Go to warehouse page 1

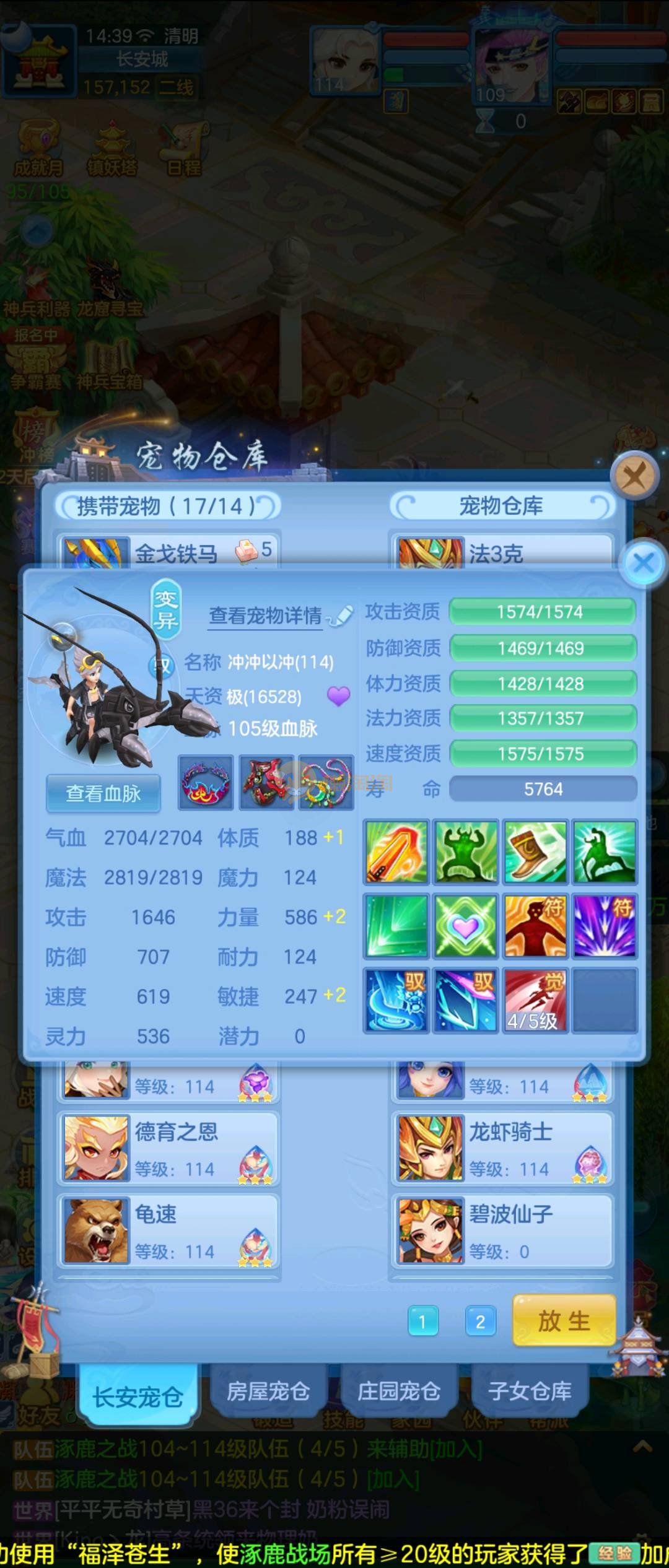click(x=423, y=1322)
